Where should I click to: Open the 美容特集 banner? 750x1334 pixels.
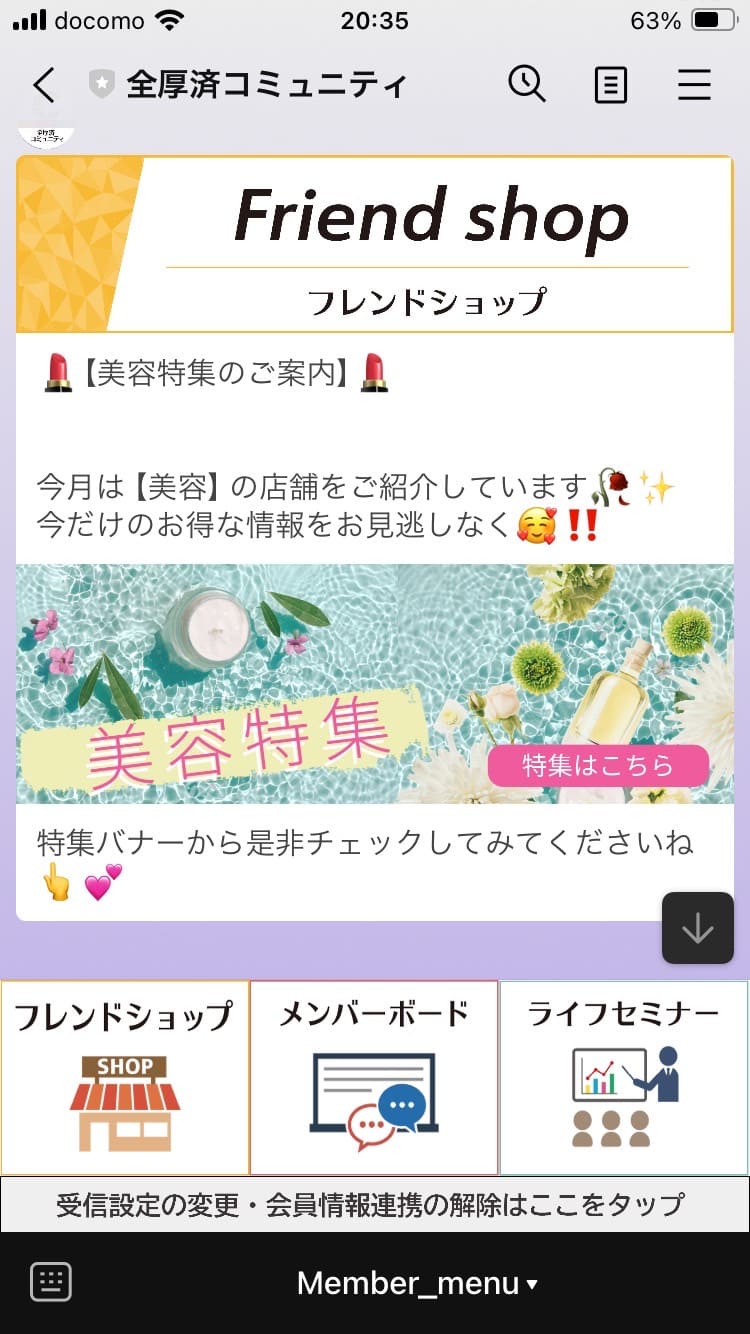tap(375, 684)
